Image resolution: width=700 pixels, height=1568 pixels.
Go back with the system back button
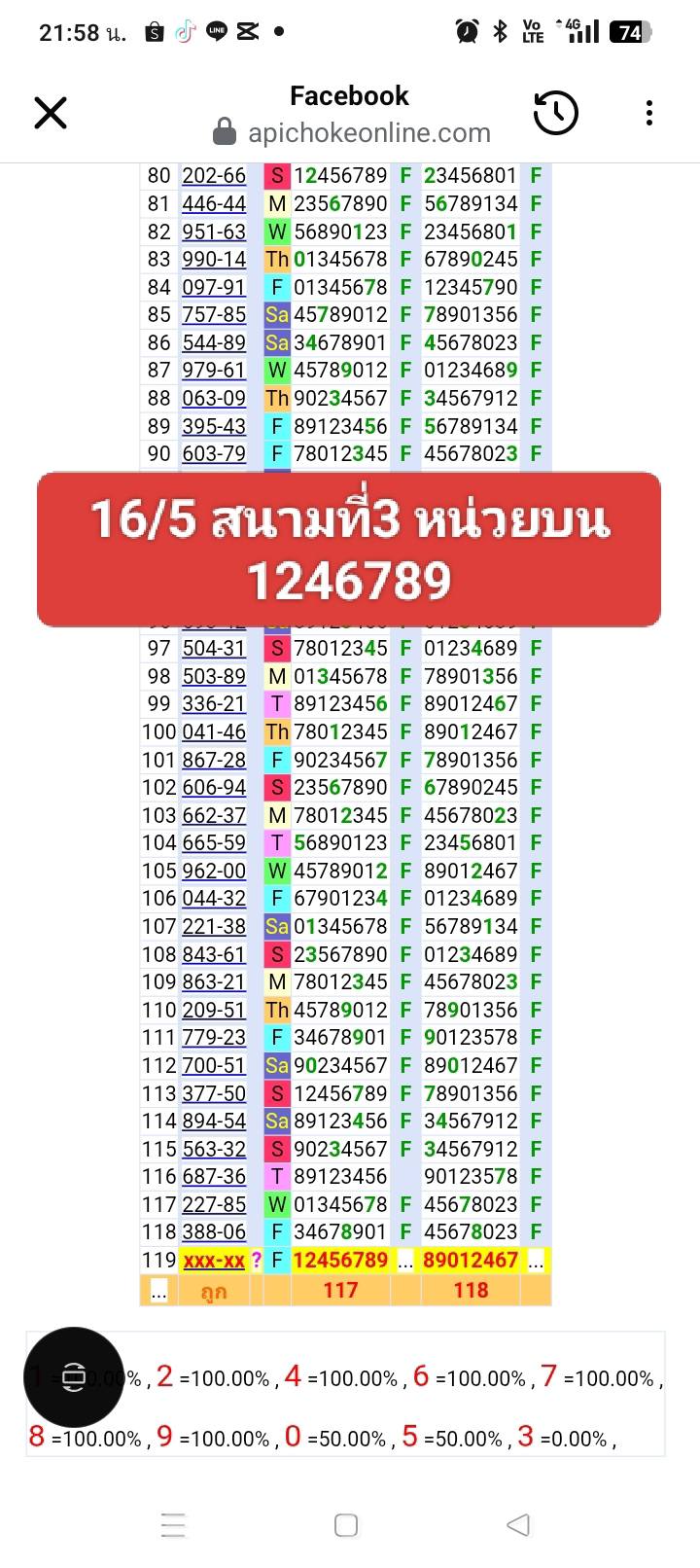pyautogui.click(x=519, y=1524)
